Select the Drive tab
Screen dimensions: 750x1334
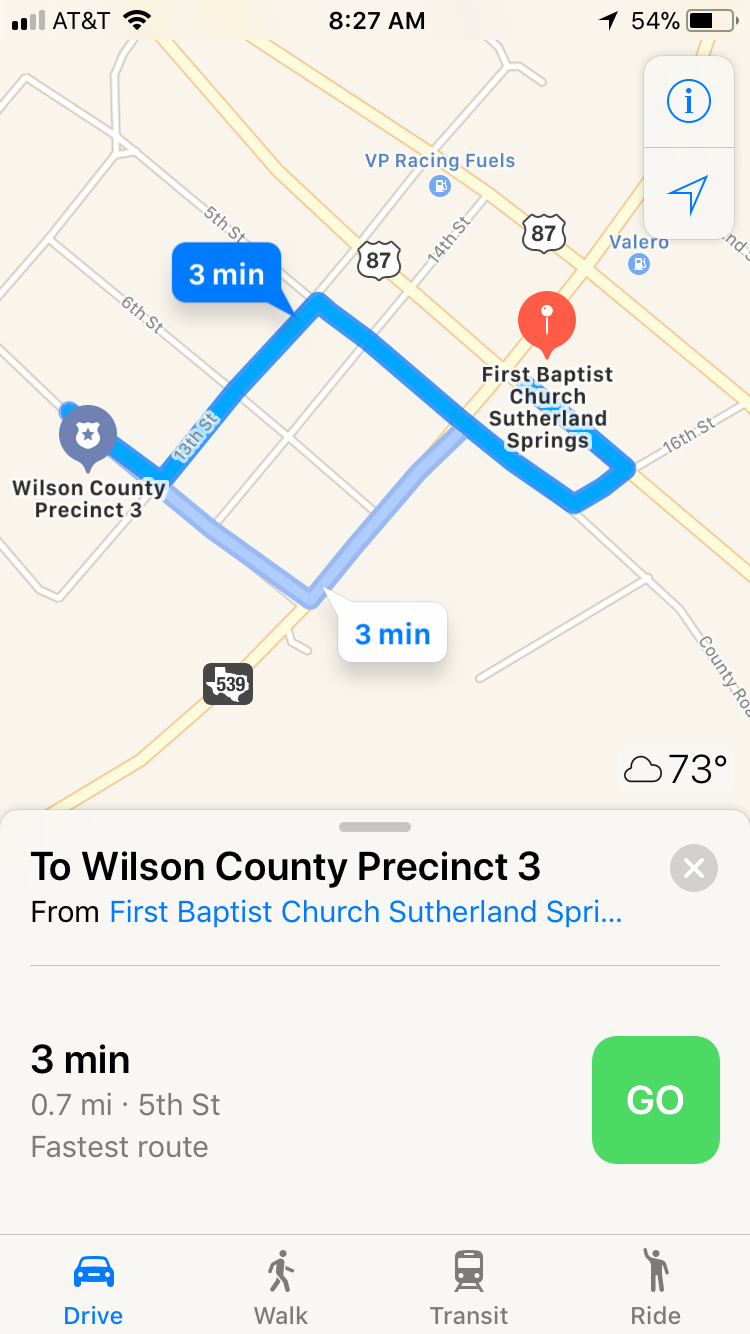(x=94, y=1287)
